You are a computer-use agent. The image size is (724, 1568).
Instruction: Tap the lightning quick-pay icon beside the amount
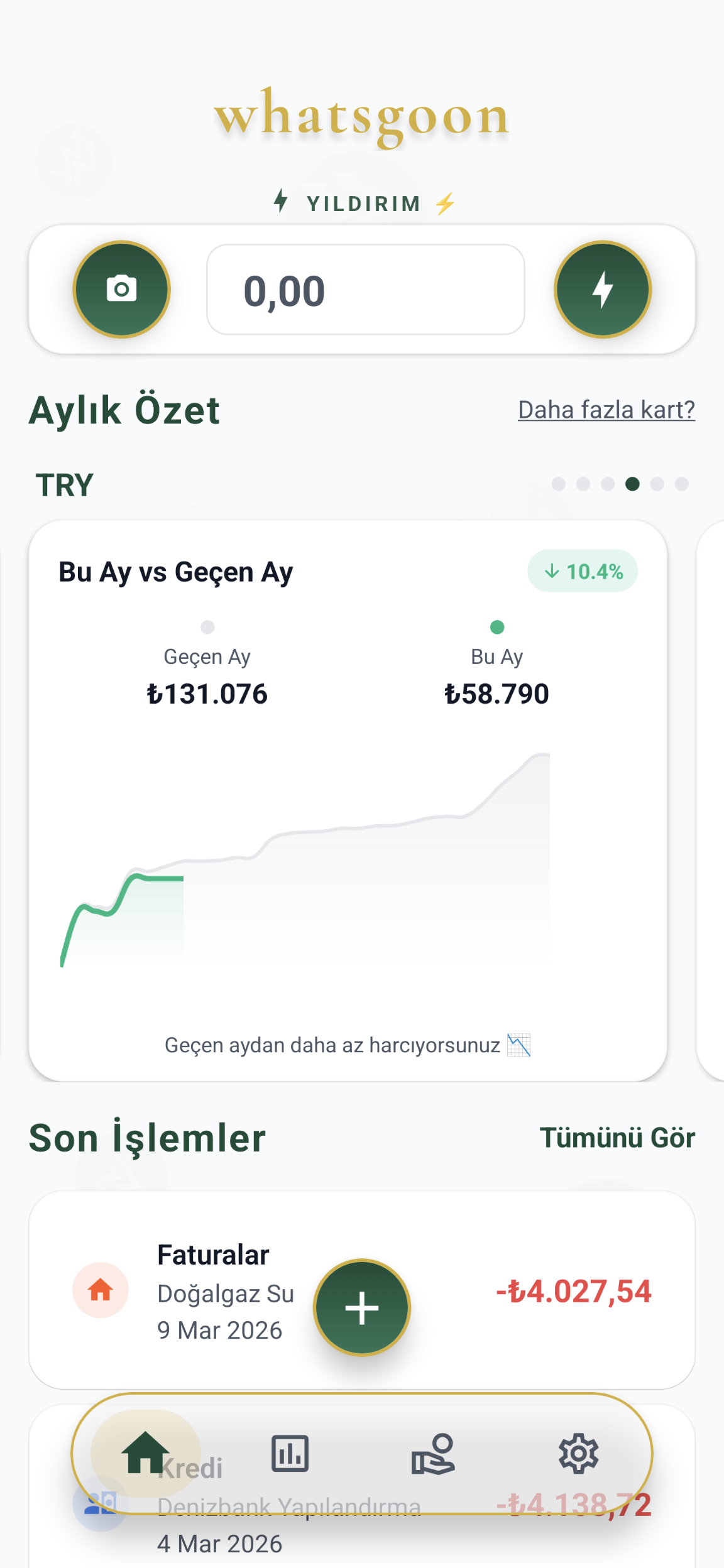601,290
